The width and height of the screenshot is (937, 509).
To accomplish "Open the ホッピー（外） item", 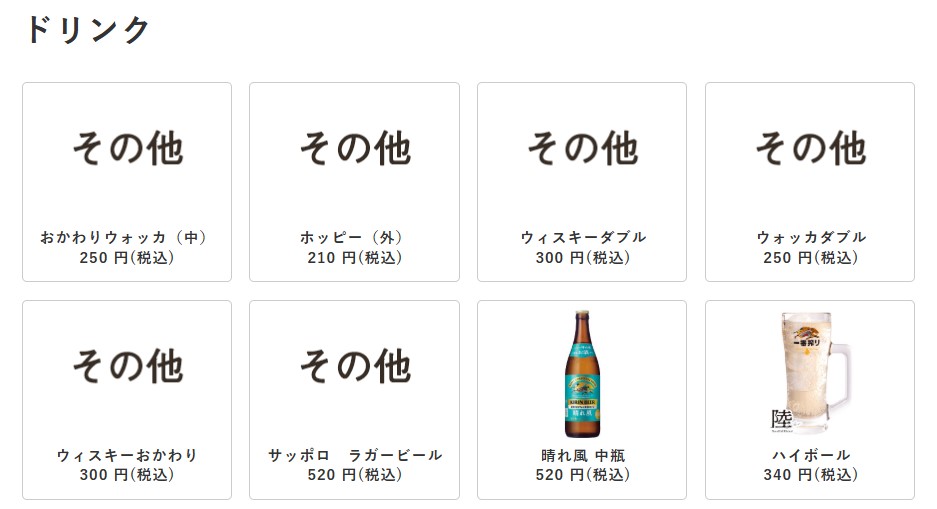I will 354,182.
